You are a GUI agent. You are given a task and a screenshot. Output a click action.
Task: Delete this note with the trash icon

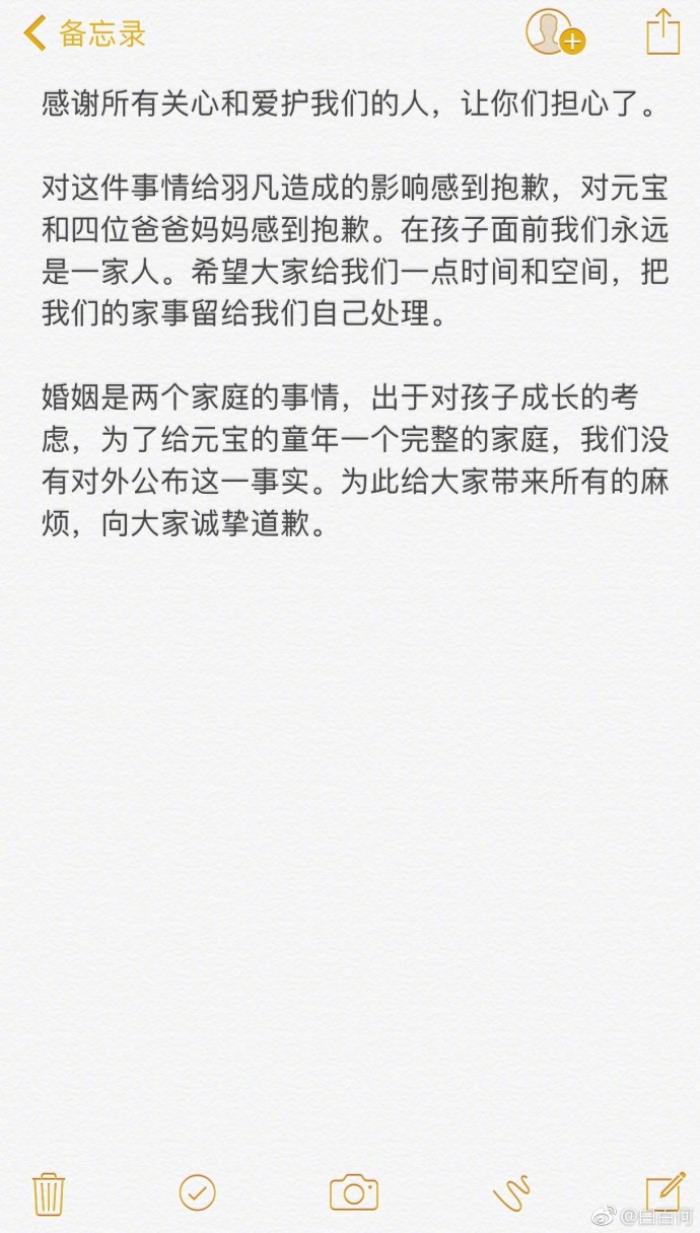tap(49, 1192)
